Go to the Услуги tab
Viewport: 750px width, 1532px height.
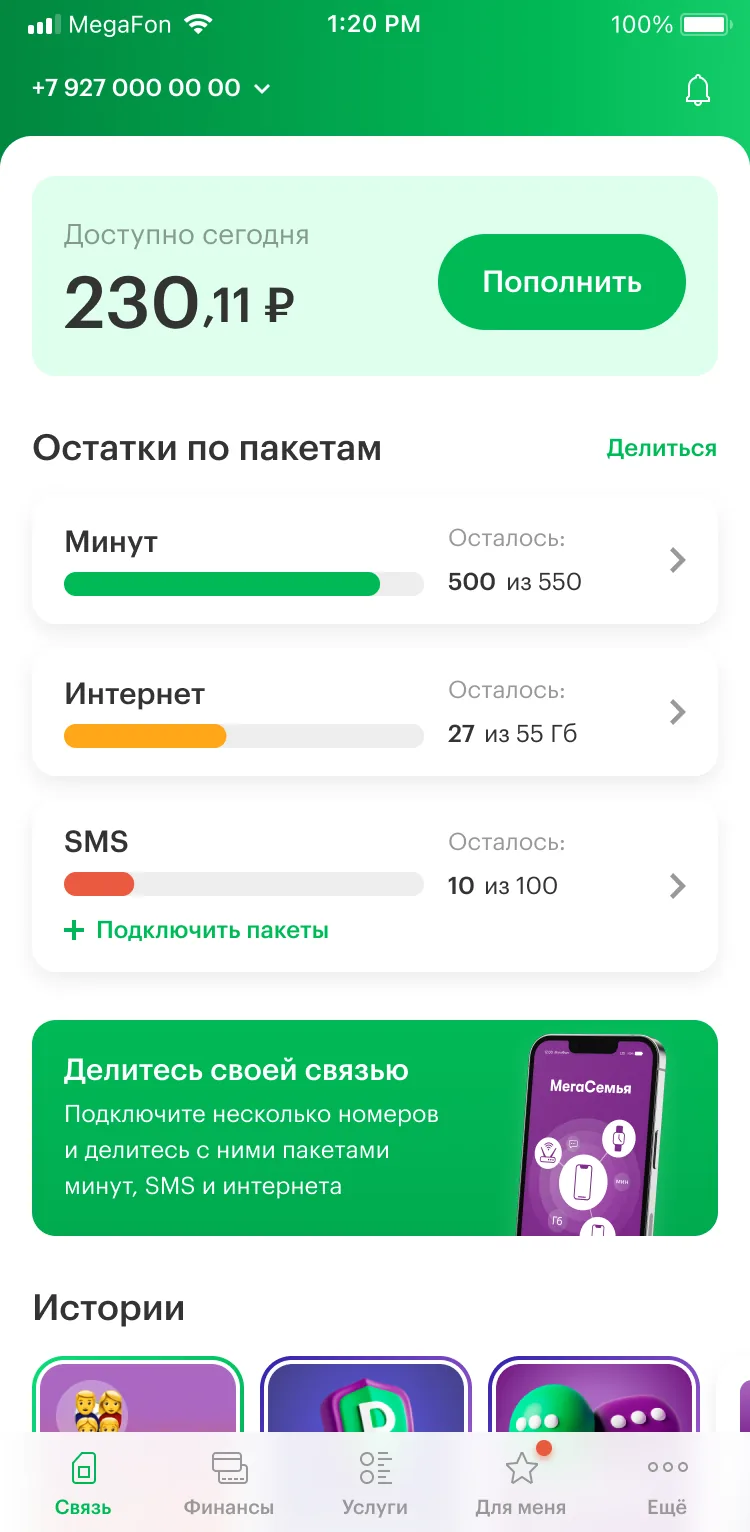click(x=375, y=1484)
